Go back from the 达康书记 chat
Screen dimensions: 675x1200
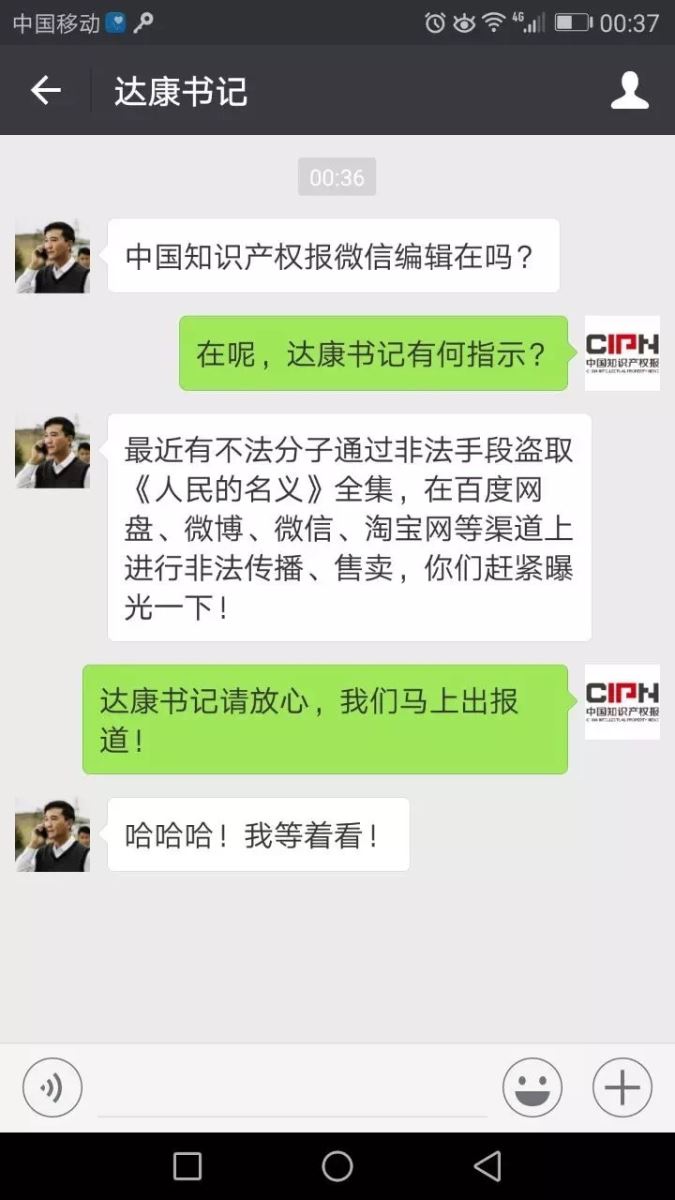coord(45,91)
